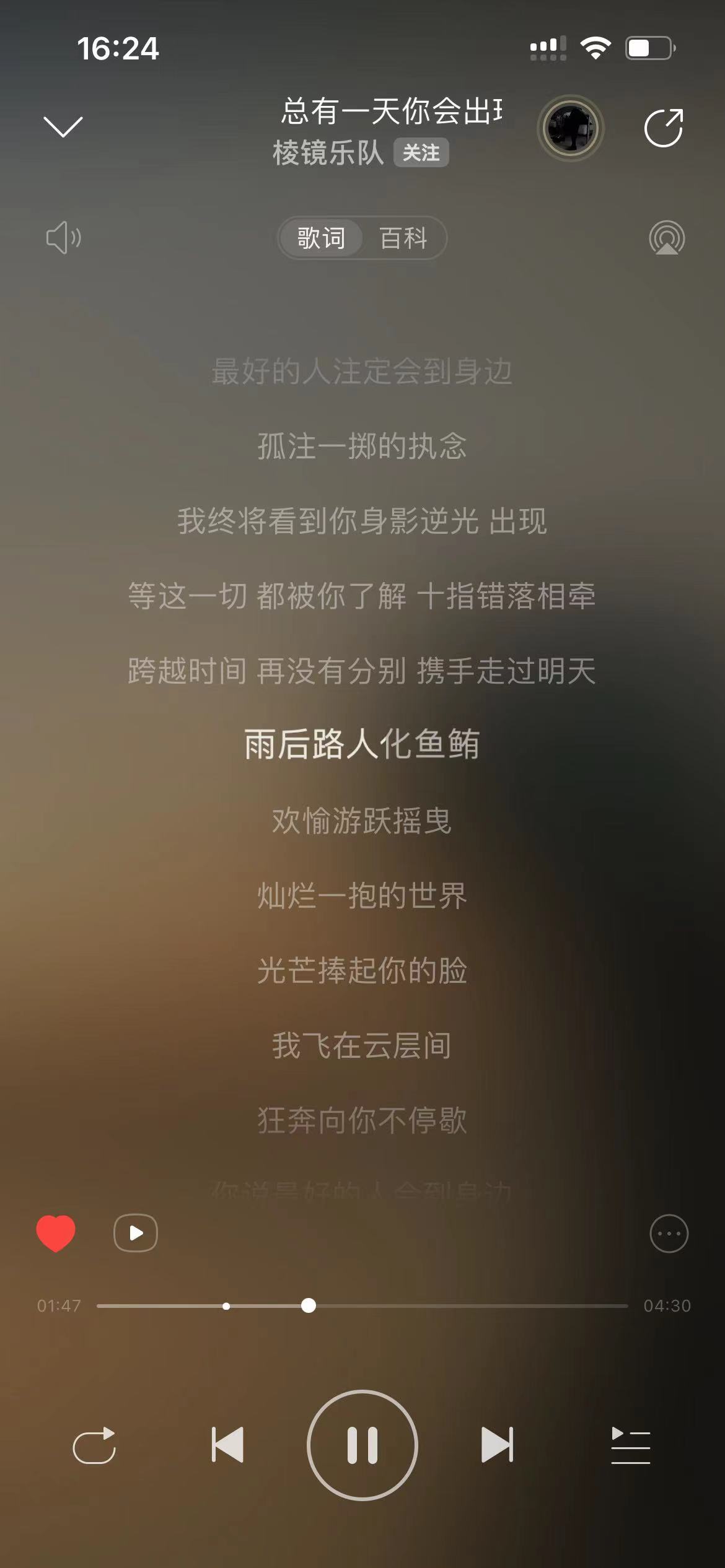Open the music video icon
This screenshot has width=725, height=1568.
(136, 1233)
